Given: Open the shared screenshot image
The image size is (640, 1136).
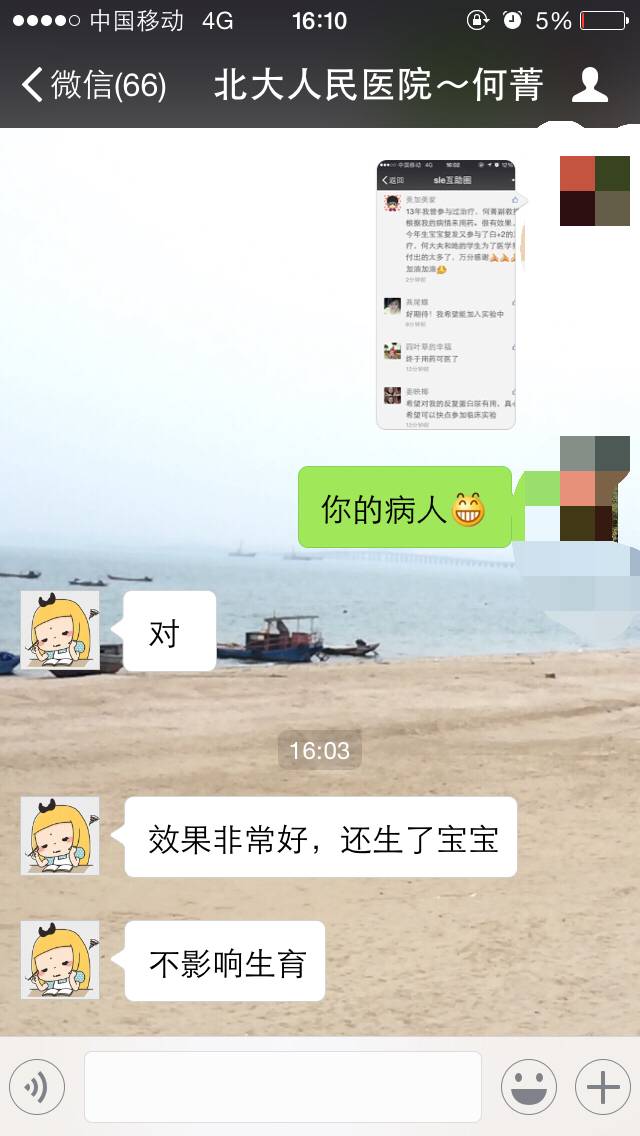Looking at the screenshot, I should point(446,295).
